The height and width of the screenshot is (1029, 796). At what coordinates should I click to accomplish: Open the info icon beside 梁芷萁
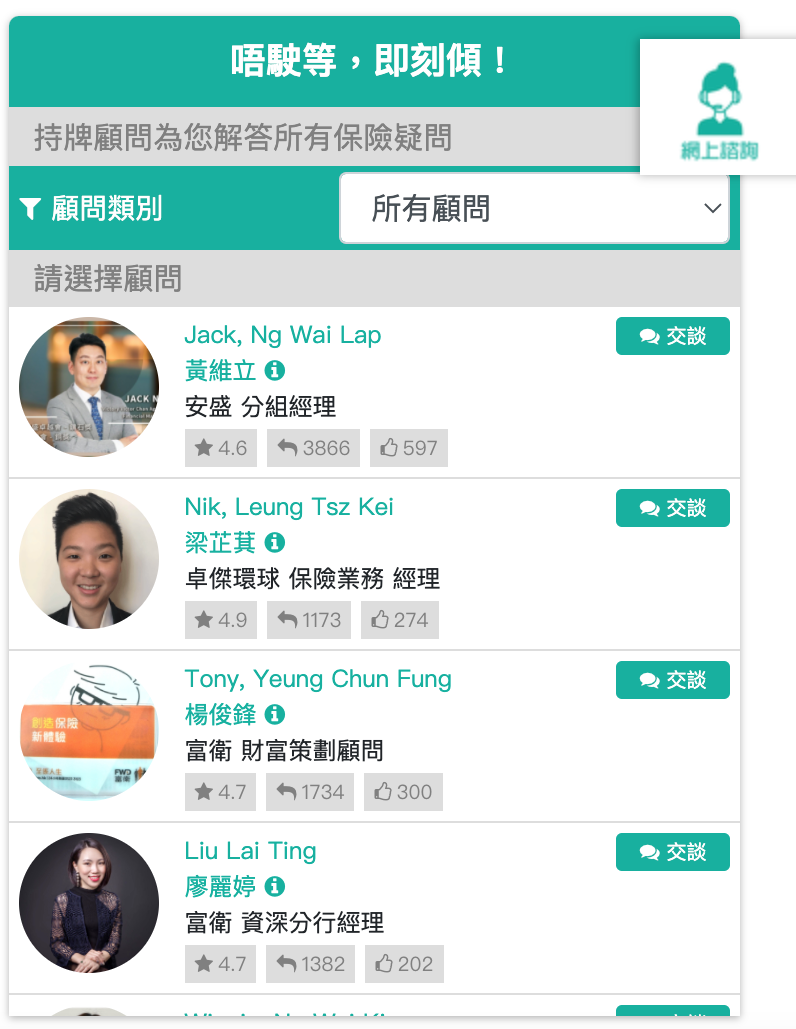[275, 542]
